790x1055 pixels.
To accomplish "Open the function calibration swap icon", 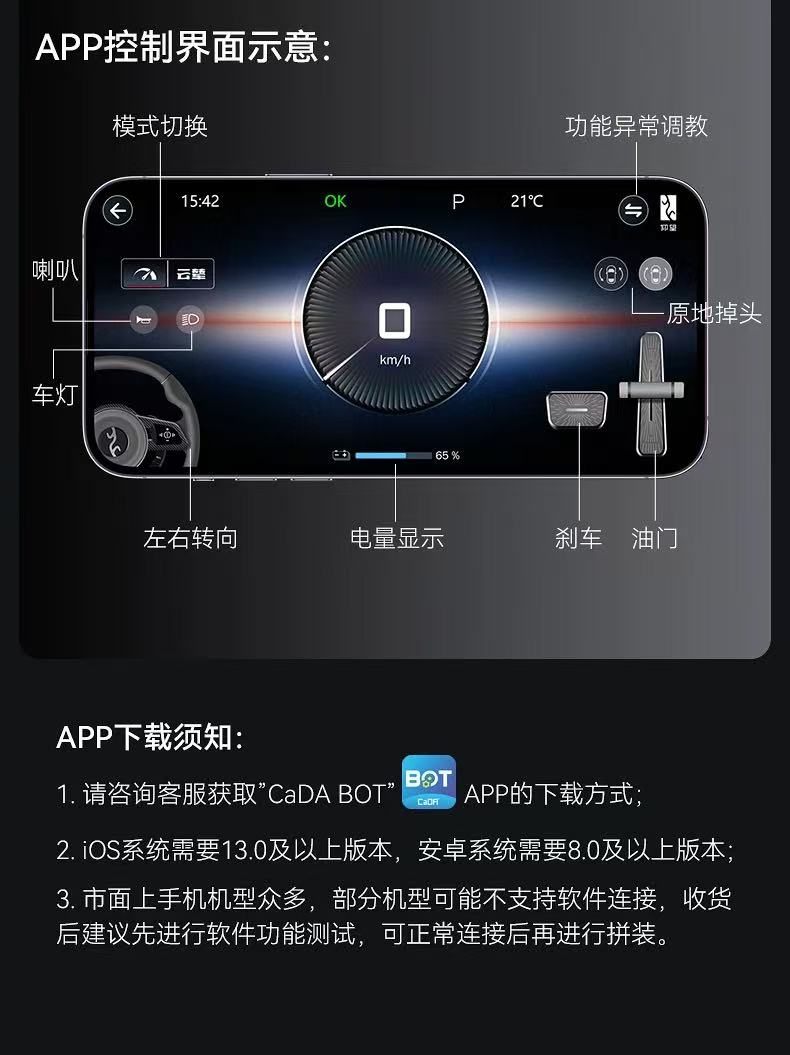I will pos(634,211).
